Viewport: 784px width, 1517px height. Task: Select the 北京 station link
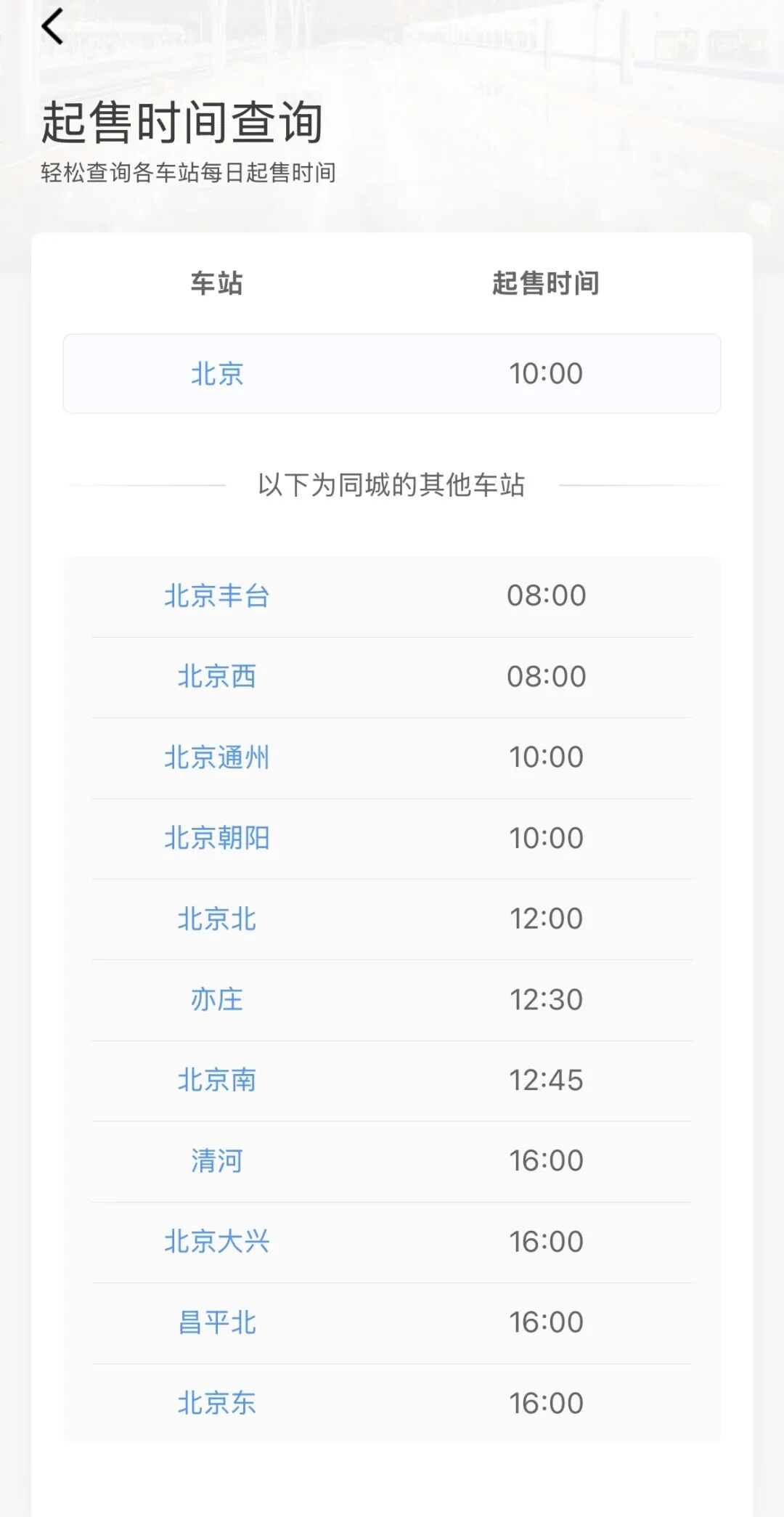click(216, 373)
